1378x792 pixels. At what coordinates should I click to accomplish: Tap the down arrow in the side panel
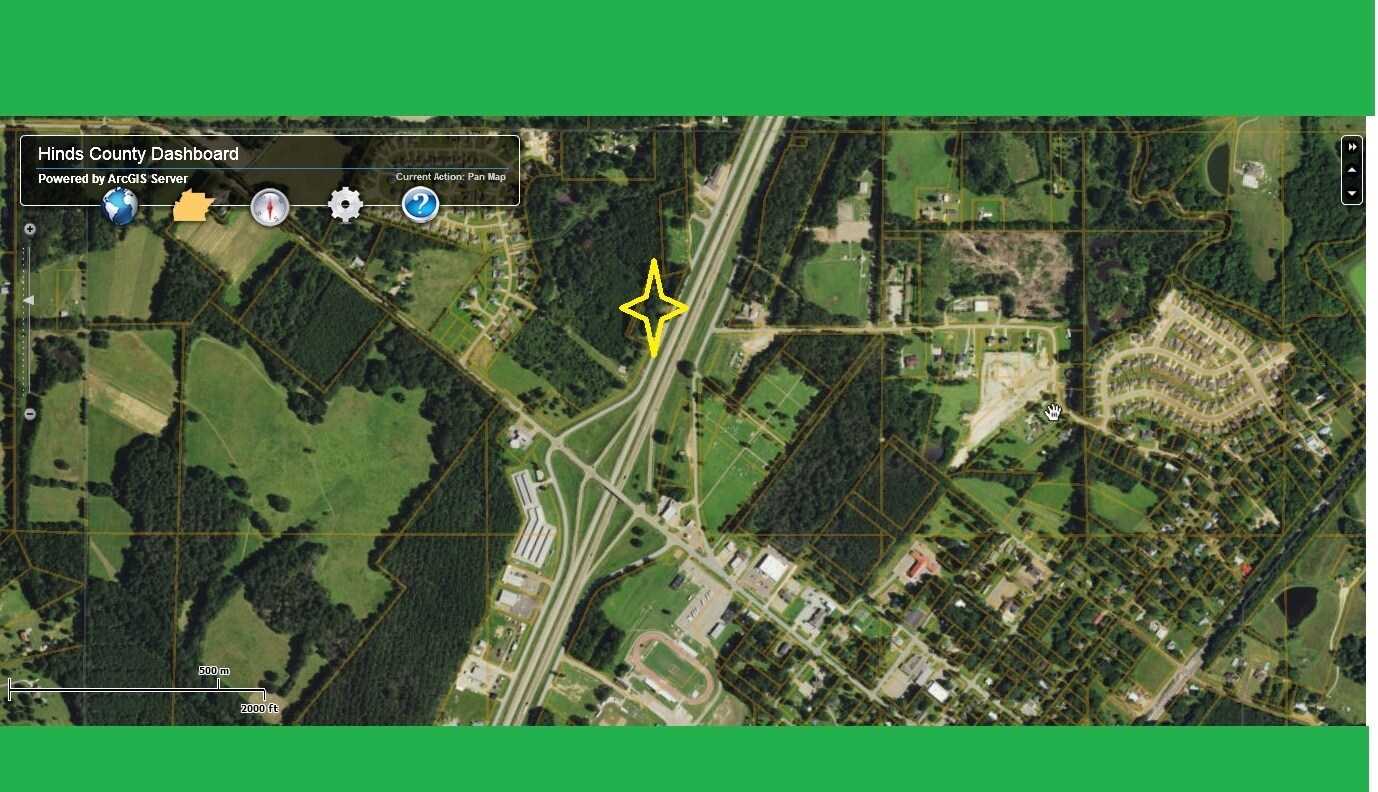pyautogui.click(x=1352, y=192)
